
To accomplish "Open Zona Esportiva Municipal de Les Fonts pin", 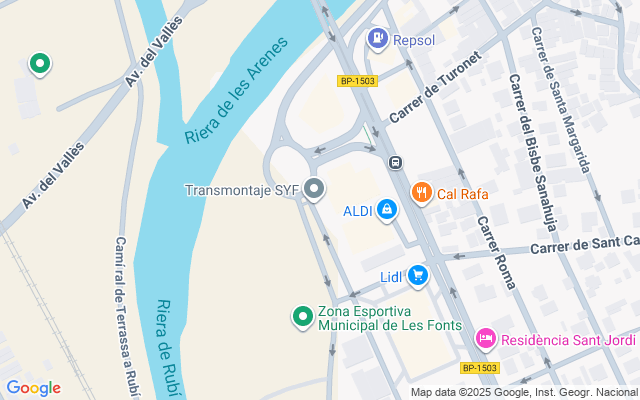I will click(302, 317).
